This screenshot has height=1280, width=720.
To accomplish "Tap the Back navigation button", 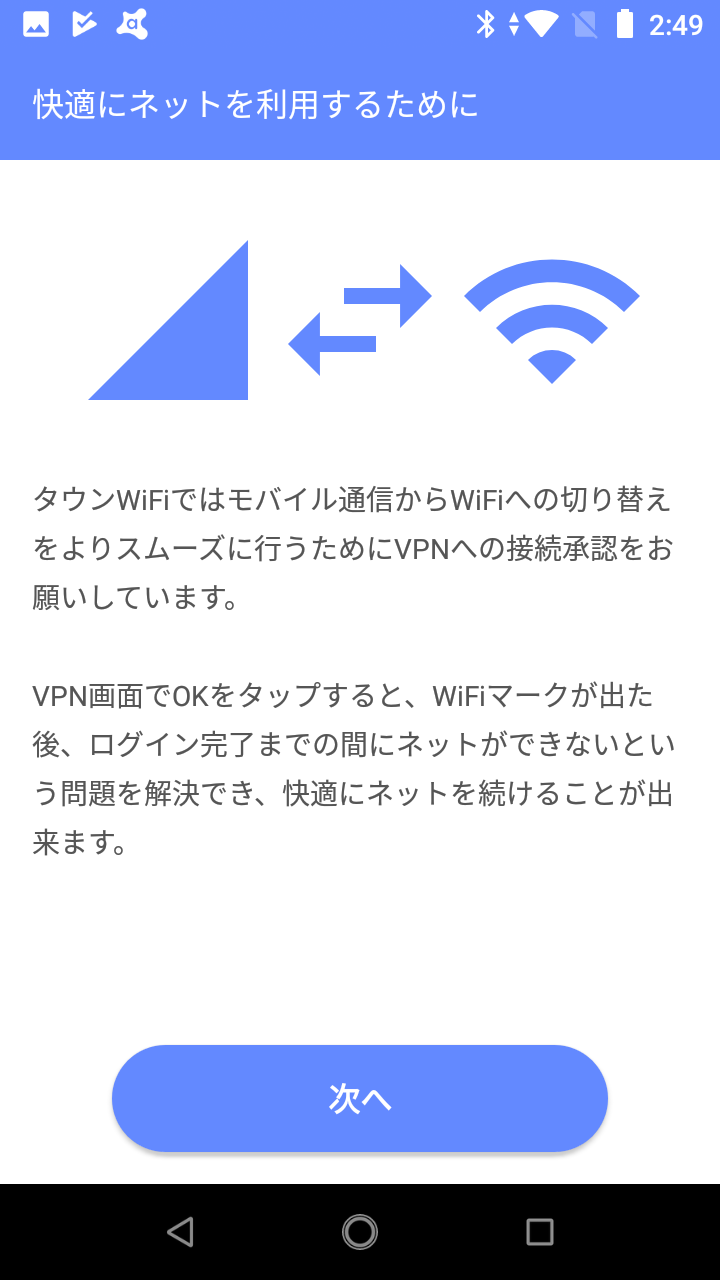I will click(x=180, y=1232).
